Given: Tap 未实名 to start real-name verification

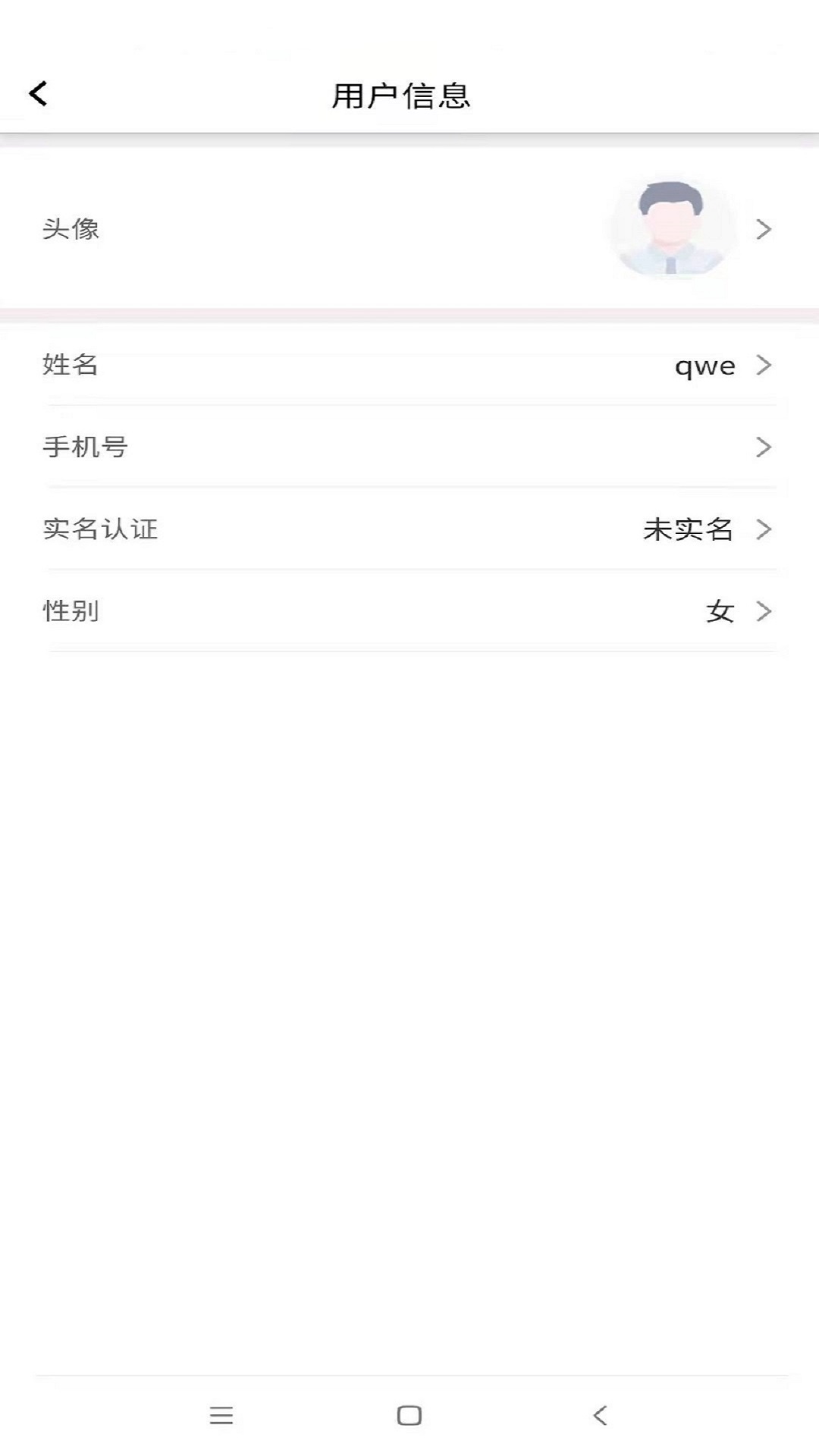Looking at the screenshot, I should pyautogui.click(x=686, y=530).
